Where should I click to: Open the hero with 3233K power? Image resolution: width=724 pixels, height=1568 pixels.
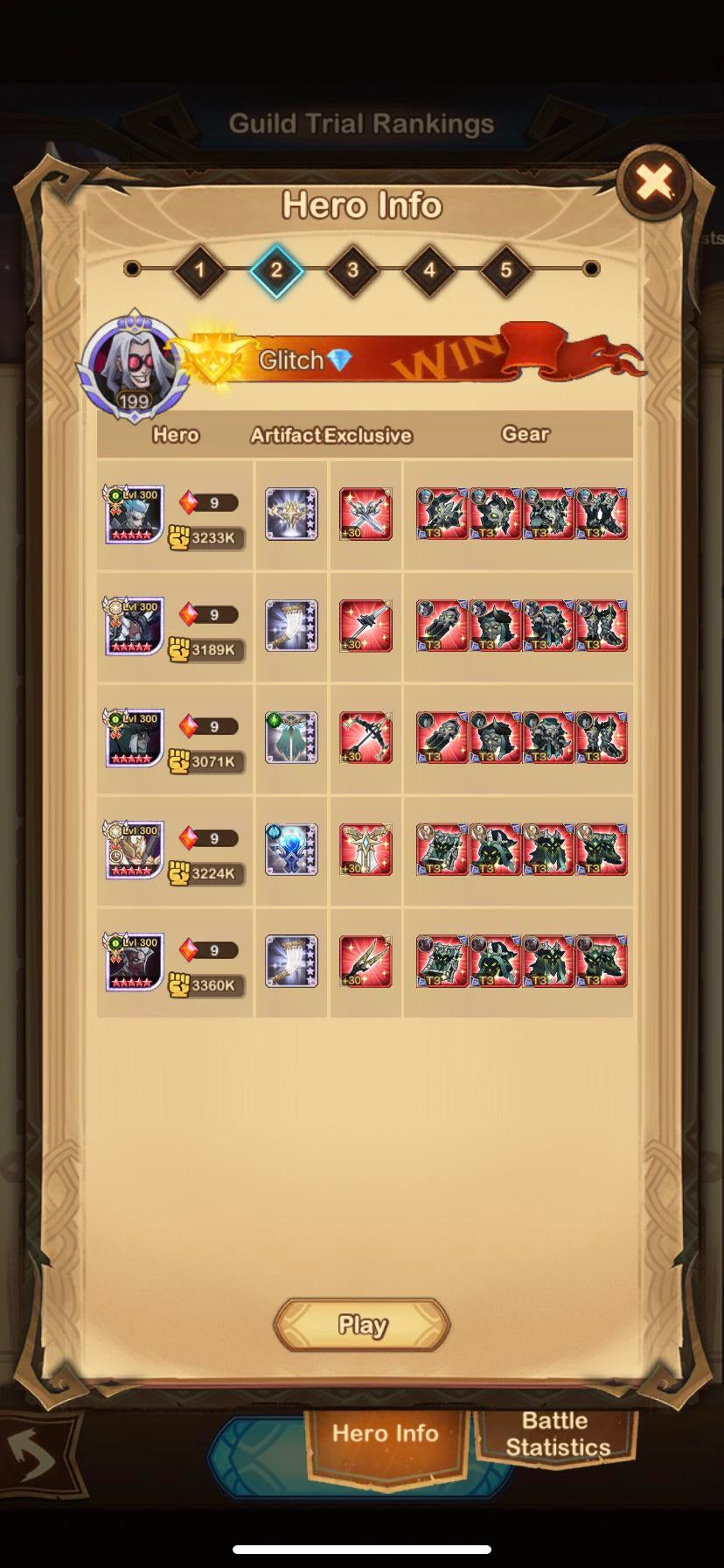click(x=134, y=515)
